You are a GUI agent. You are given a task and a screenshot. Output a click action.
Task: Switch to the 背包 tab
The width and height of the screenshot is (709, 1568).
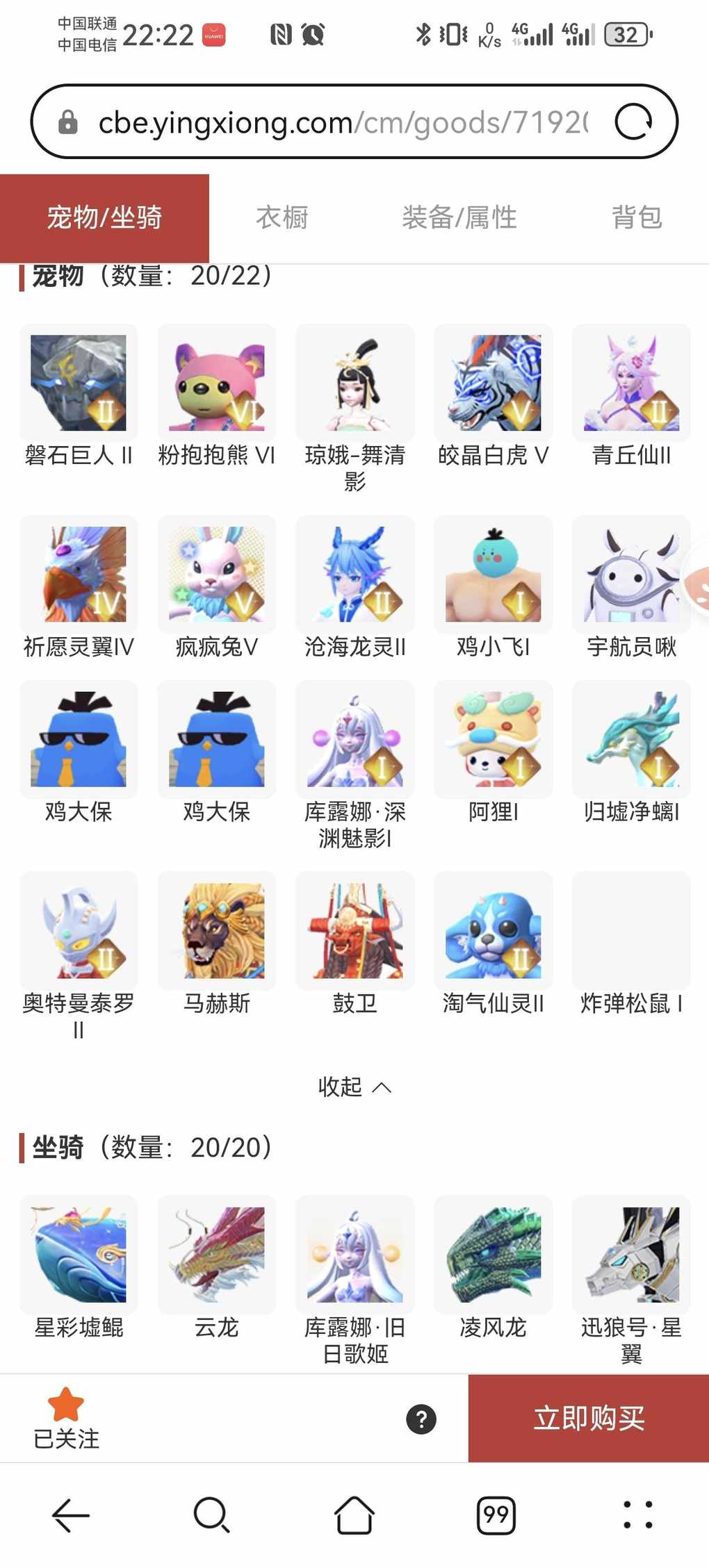[x=636, y=217]
